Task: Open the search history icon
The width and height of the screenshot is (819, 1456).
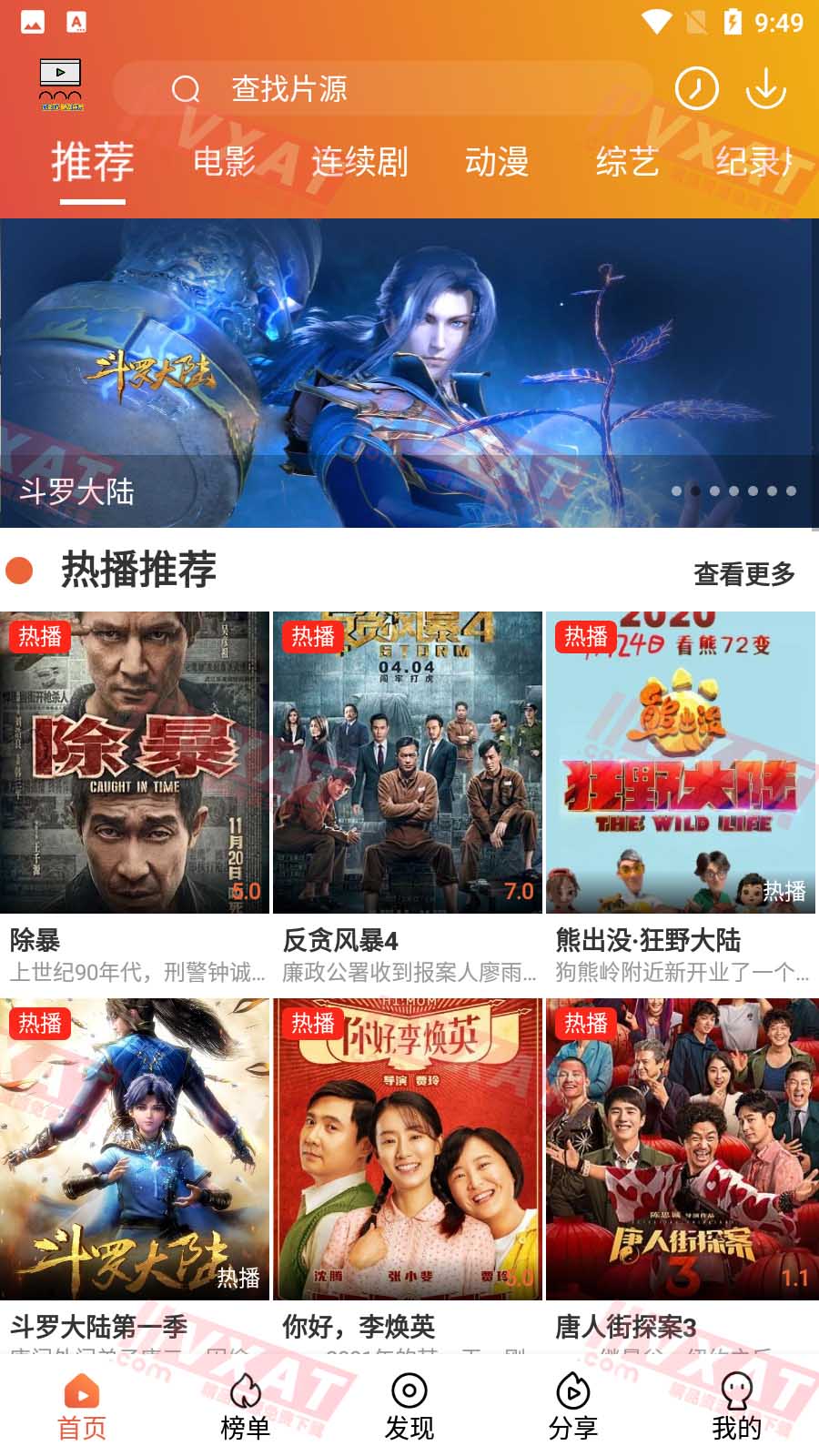Action: tap(697, 88)
